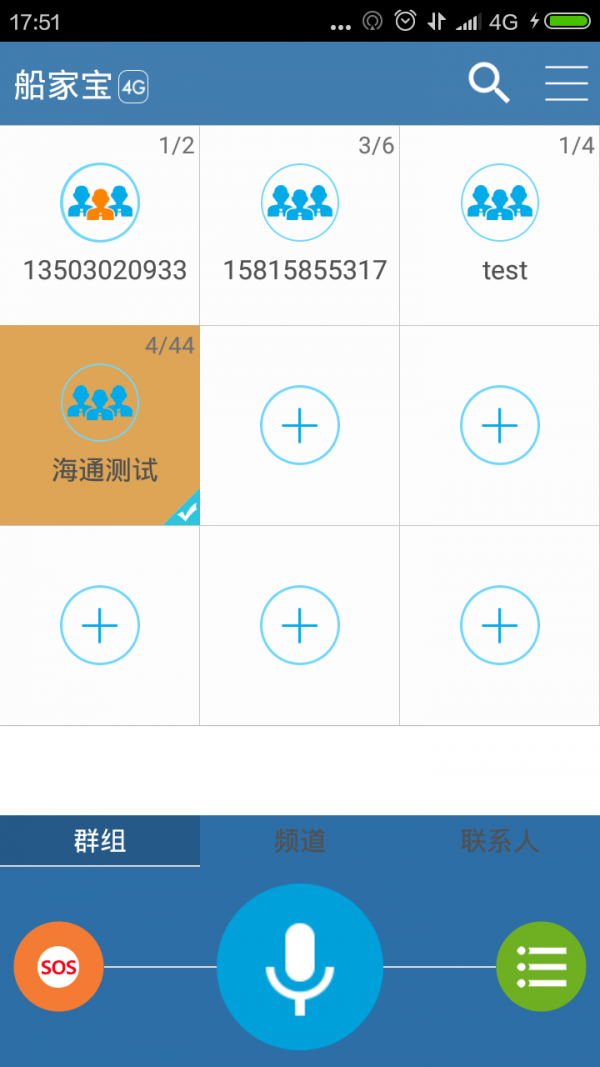Open group 15815855317
Image resolution: width=600 pixels, height=1067 pixels.
point(300,226)
